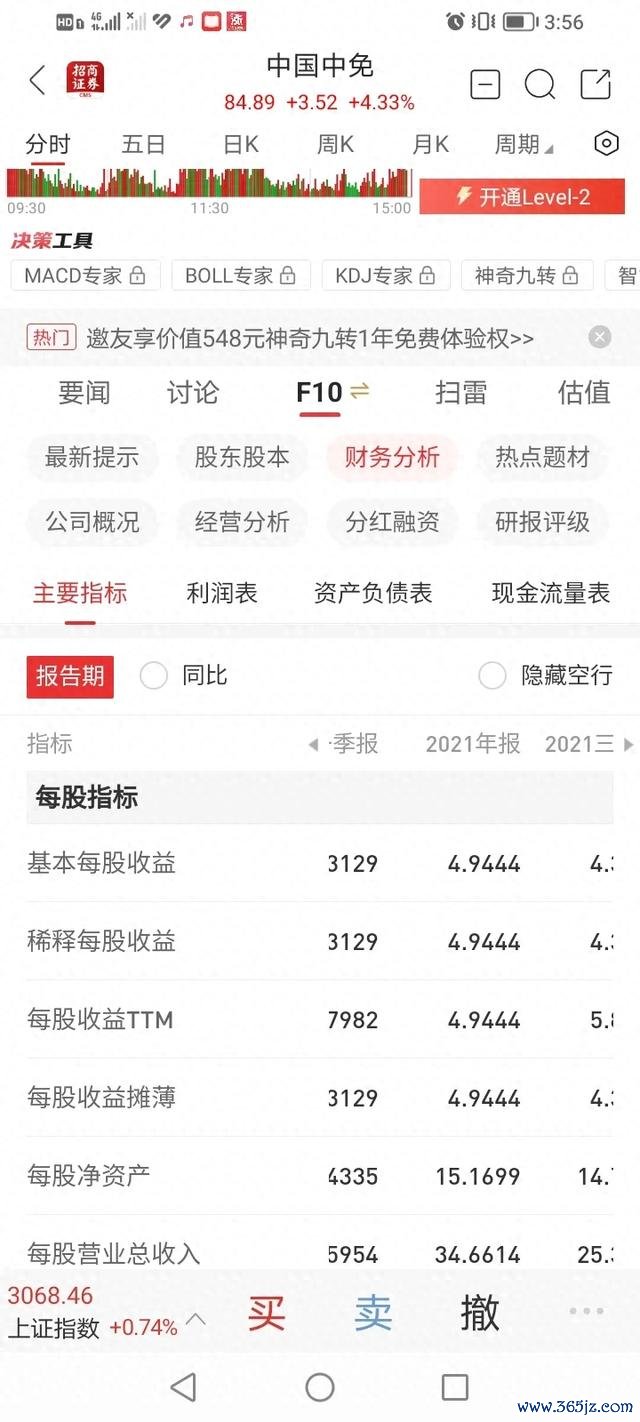
Task: Switch to the 现金流量表 tab
Action: click(551, 593)
